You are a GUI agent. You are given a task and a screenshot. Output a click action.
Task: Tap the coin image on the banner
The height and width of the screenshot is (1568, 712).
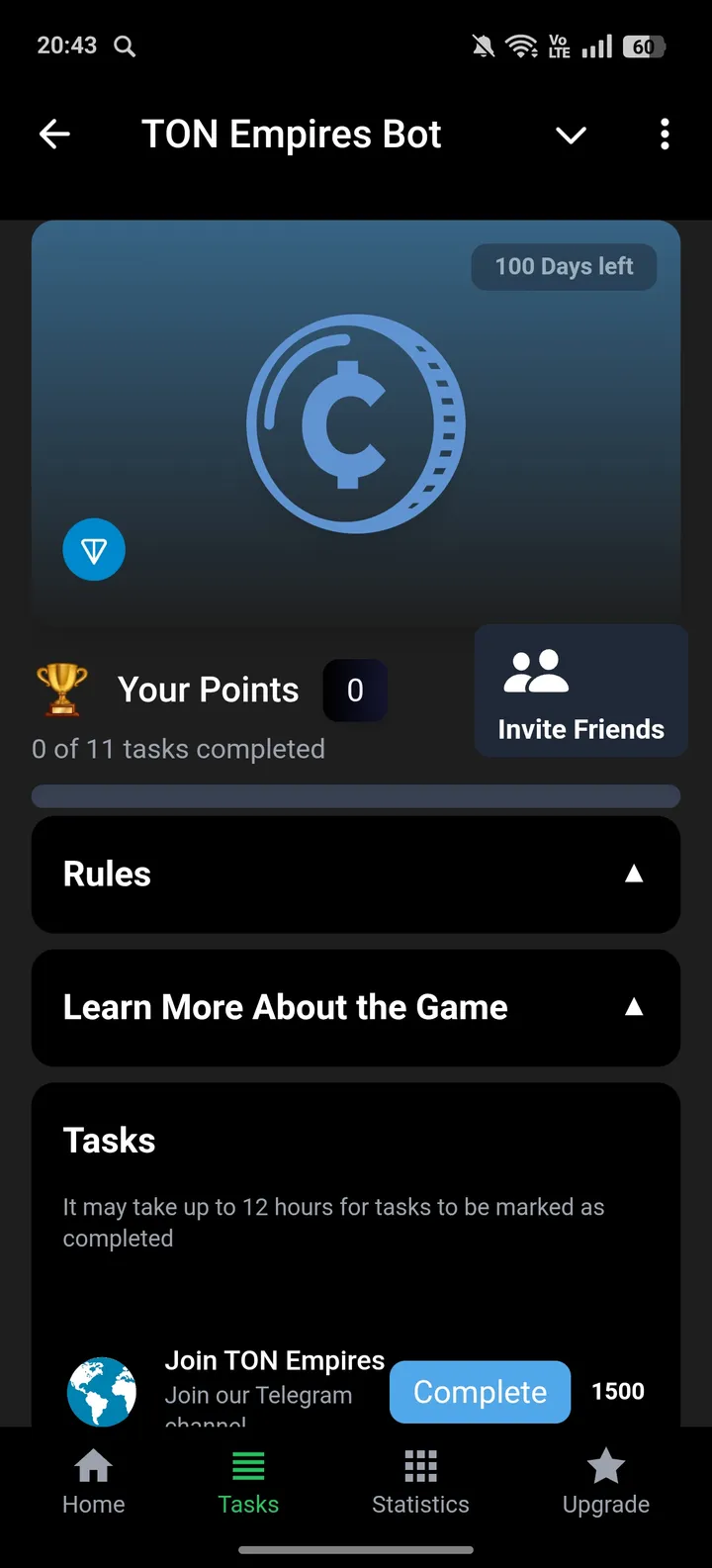356,420
